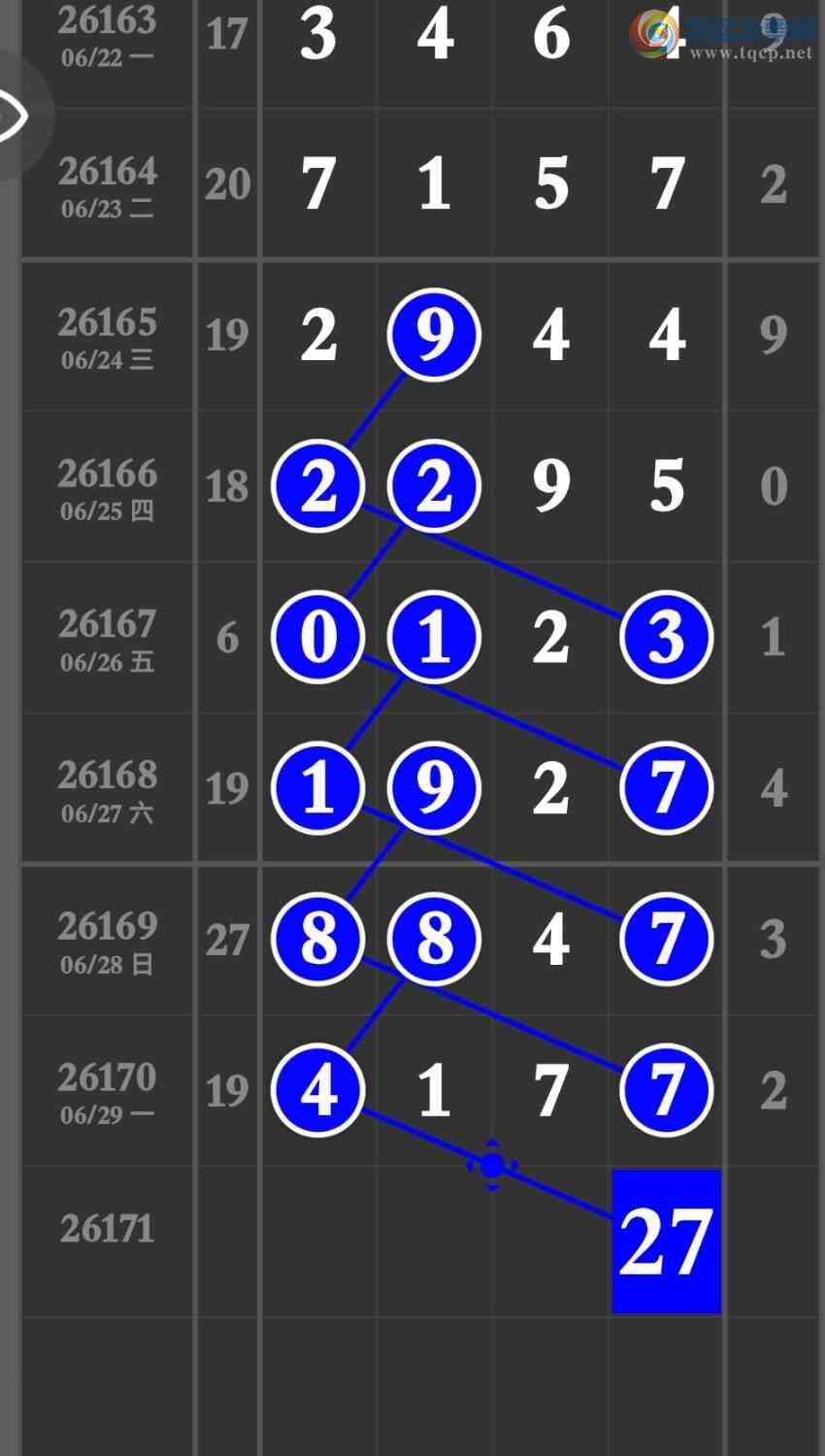Tap the eye icon at the left edge
The image size is (825, 1456).
pyautogui.click(x=13, y=116)
